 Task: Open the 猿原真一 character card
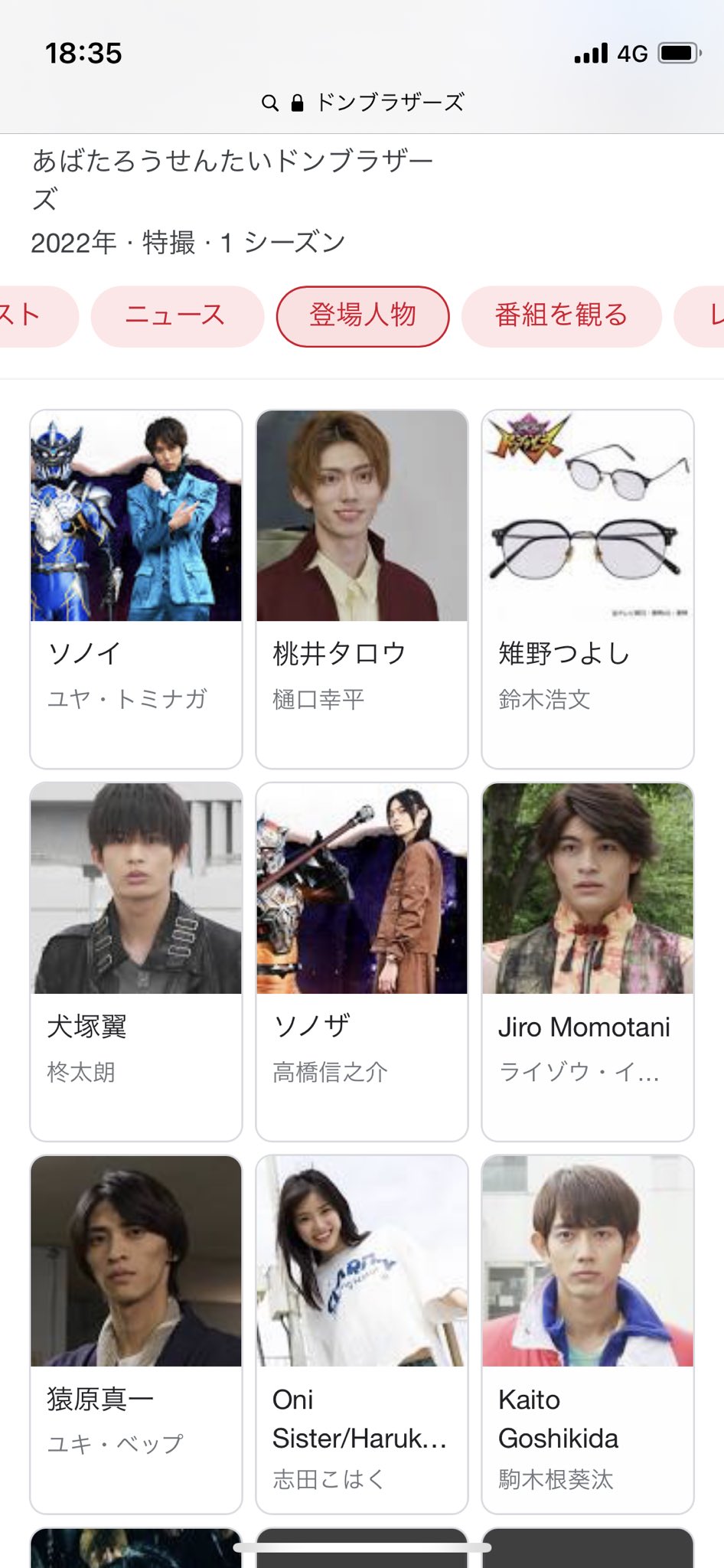tap(136, 1334)
